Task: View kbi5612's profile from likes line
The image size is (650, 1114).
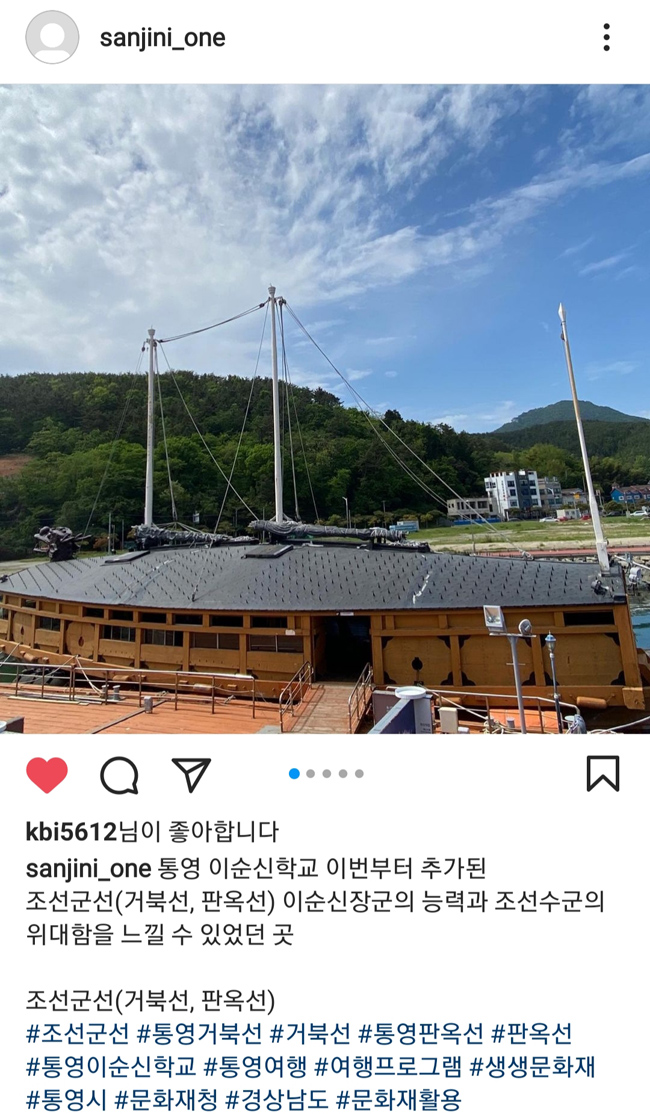Action: tap(71, 831)
